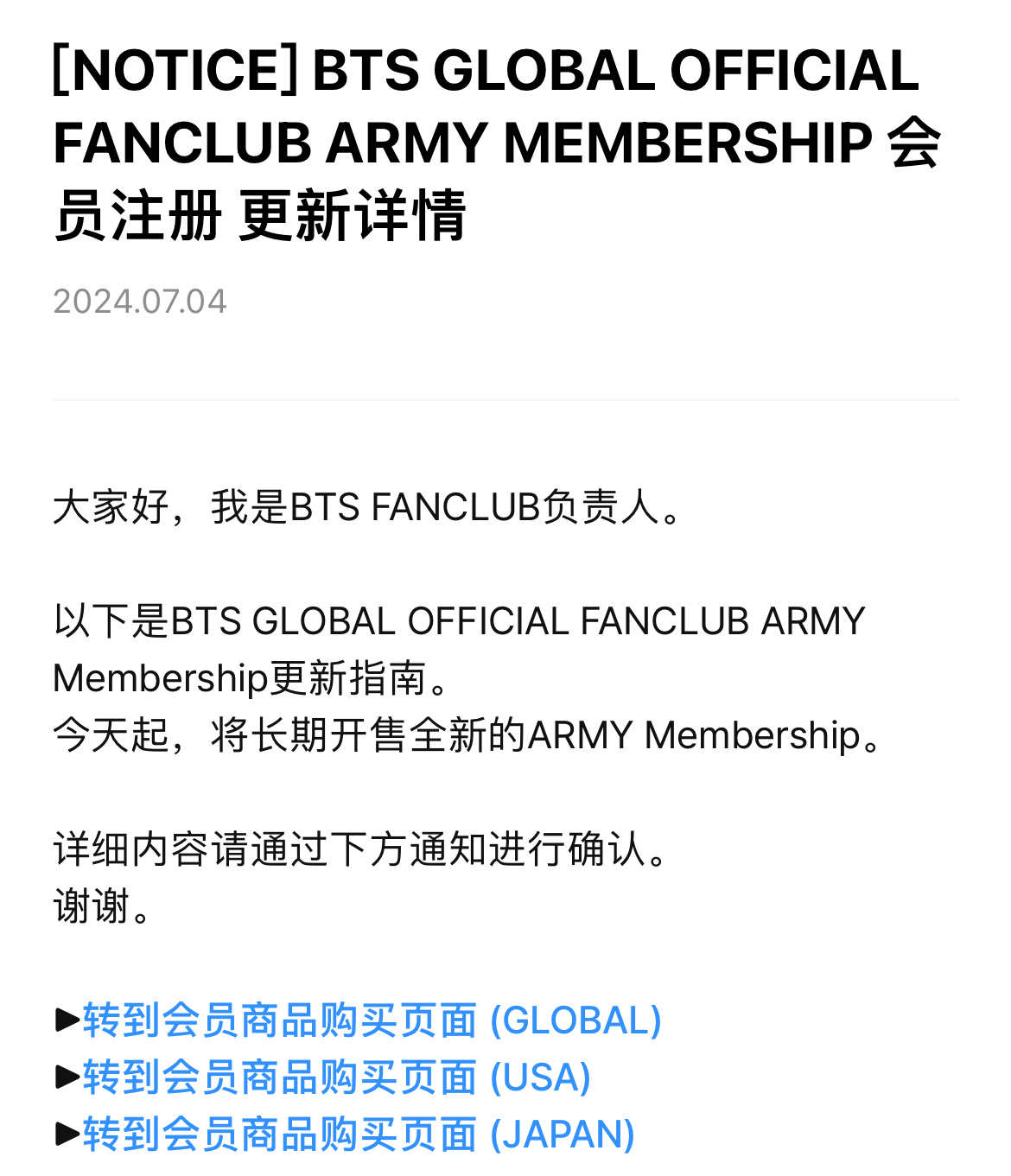Open the USA membership purchase page link
Screen dimensions: 1011x1176
pos(337,1077)
